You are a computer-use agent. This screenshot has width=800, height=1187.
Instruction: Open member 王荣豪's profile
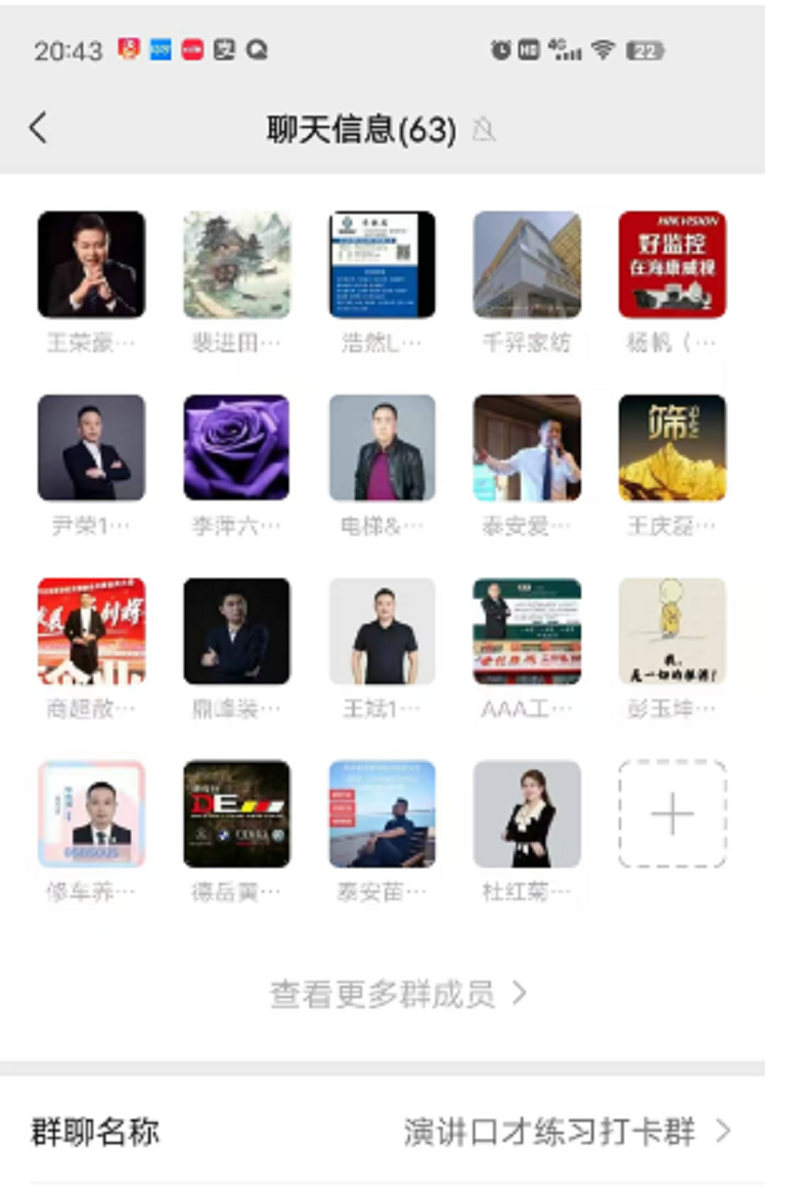click(x=91, y=265)
